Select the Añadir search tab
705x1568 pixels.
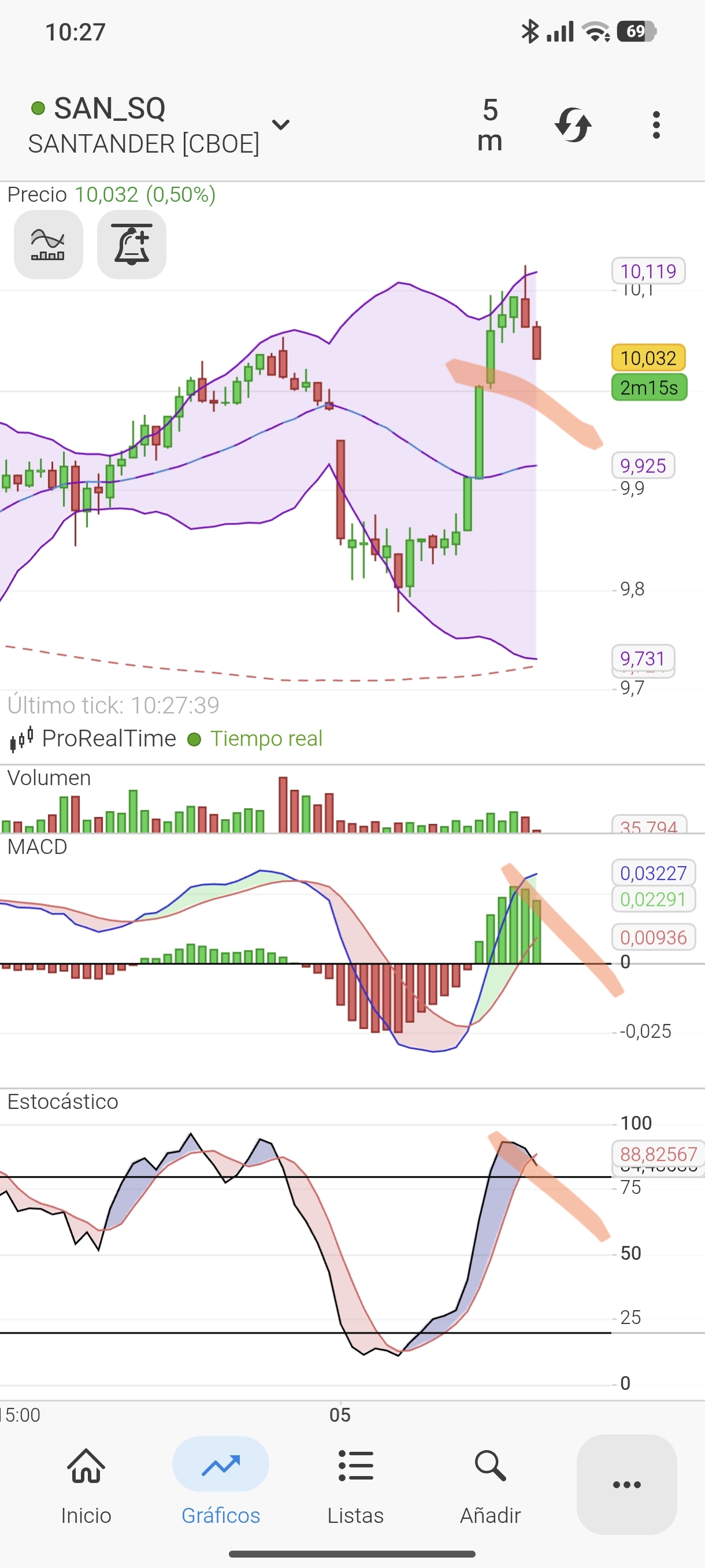click(x=490, y=1484)
